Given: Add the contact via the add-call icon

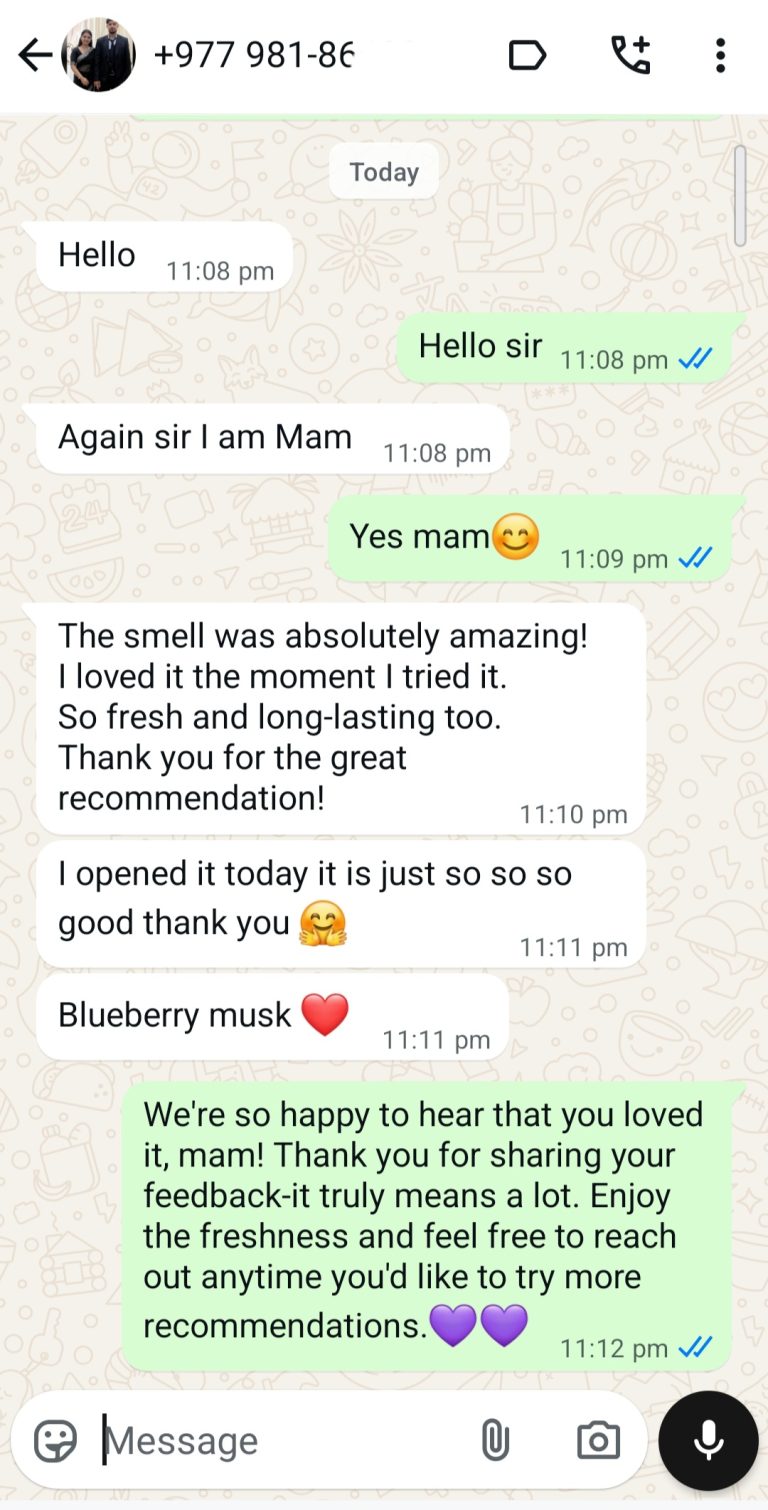Looking at the screenshot, I should 630,55.
